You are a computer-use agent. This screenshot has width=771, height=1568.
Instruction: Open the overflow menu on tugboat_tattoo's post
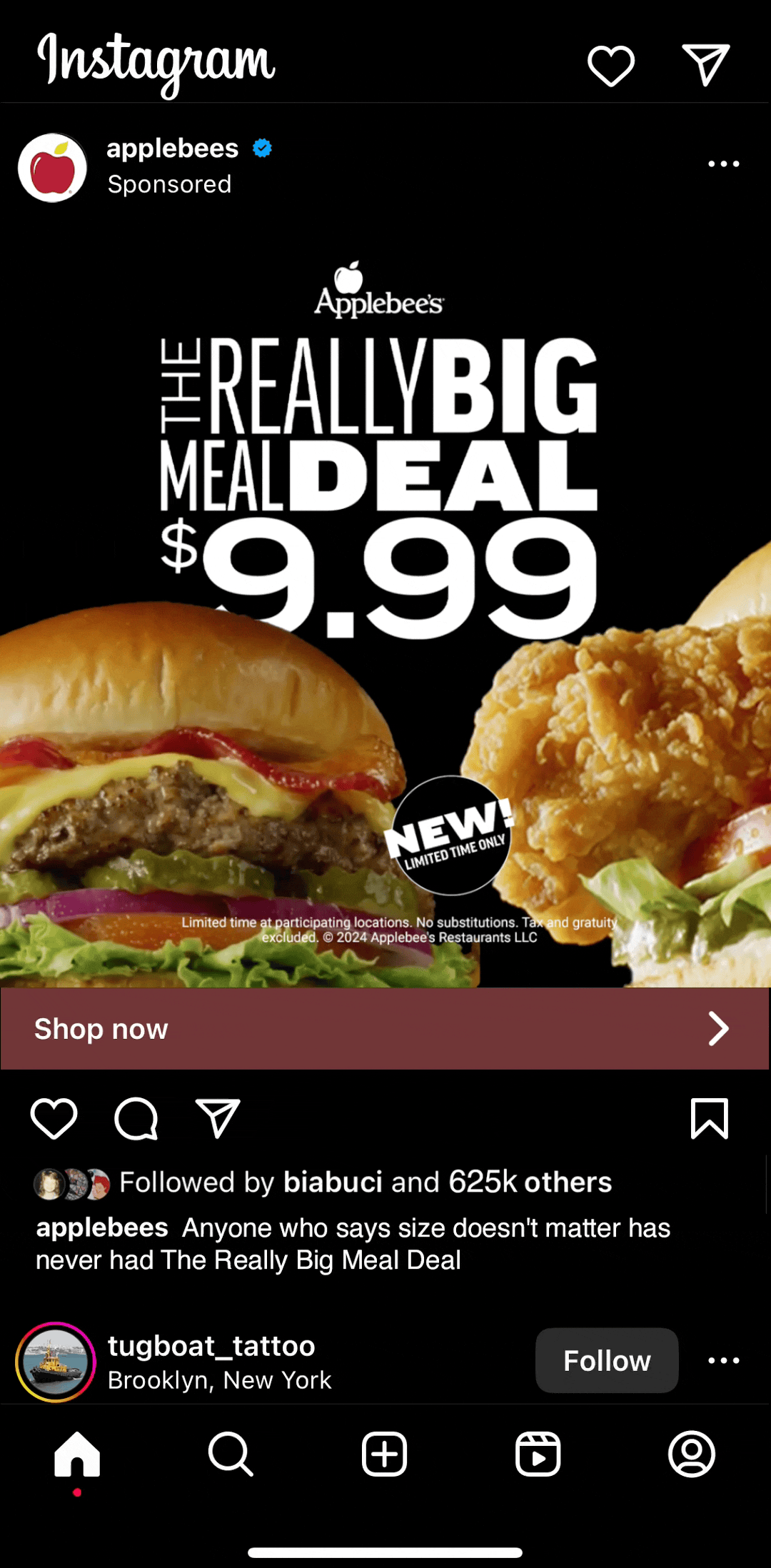tap(723, 1360)
